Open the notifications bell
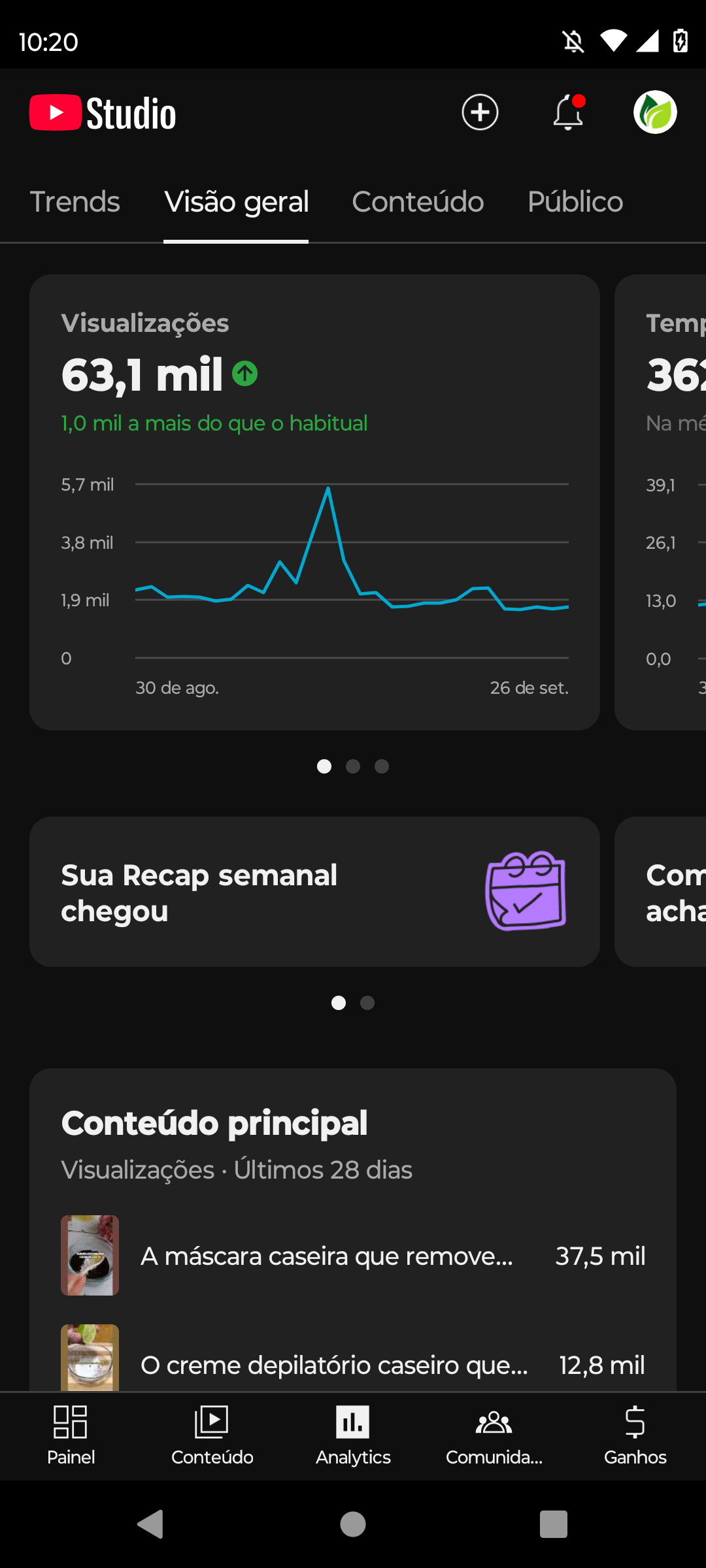The width and height of the screenshot is (706, 1568). [568, 112]
